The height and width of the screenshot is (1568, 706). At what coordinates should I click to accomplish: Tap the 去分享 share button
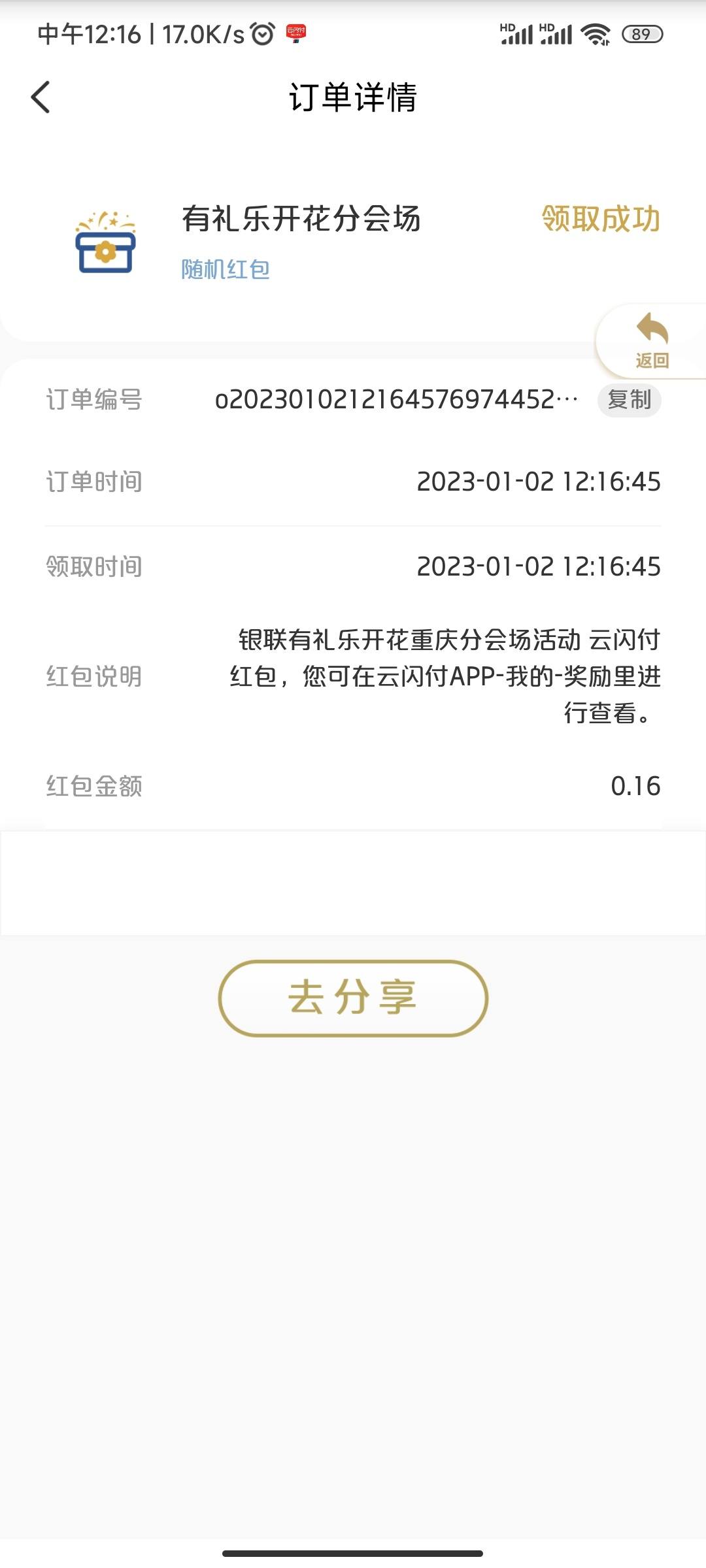point(353,998)
